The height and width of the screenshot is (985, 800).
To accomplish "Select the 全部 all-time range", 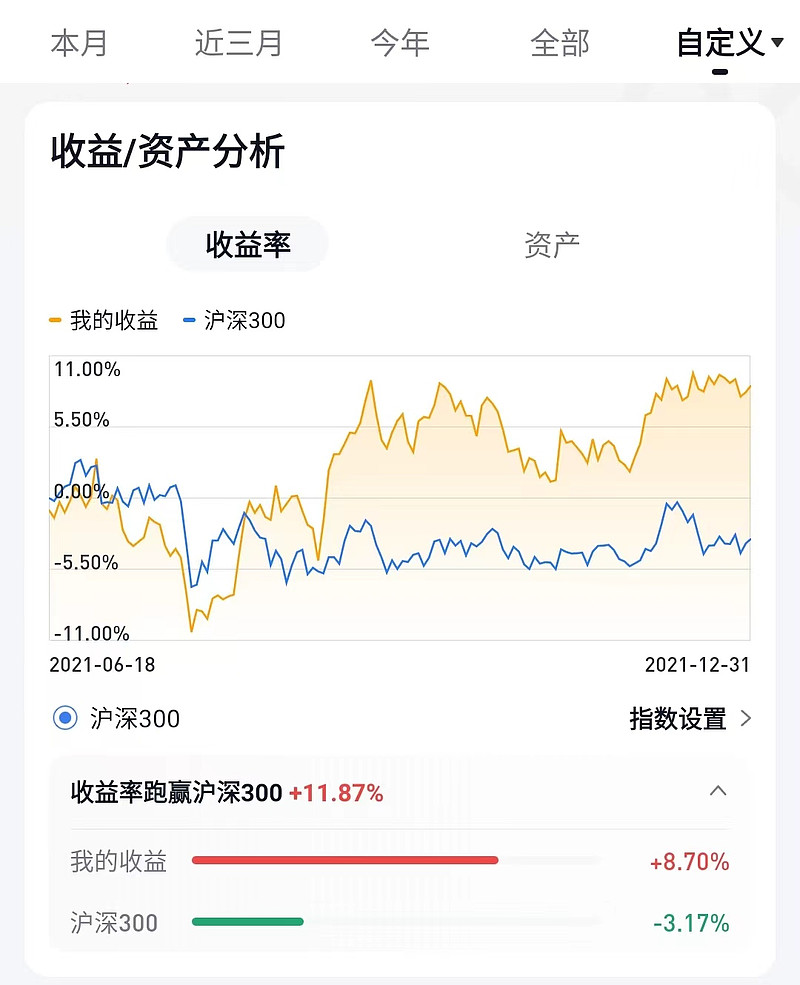I will pos(560,42).
